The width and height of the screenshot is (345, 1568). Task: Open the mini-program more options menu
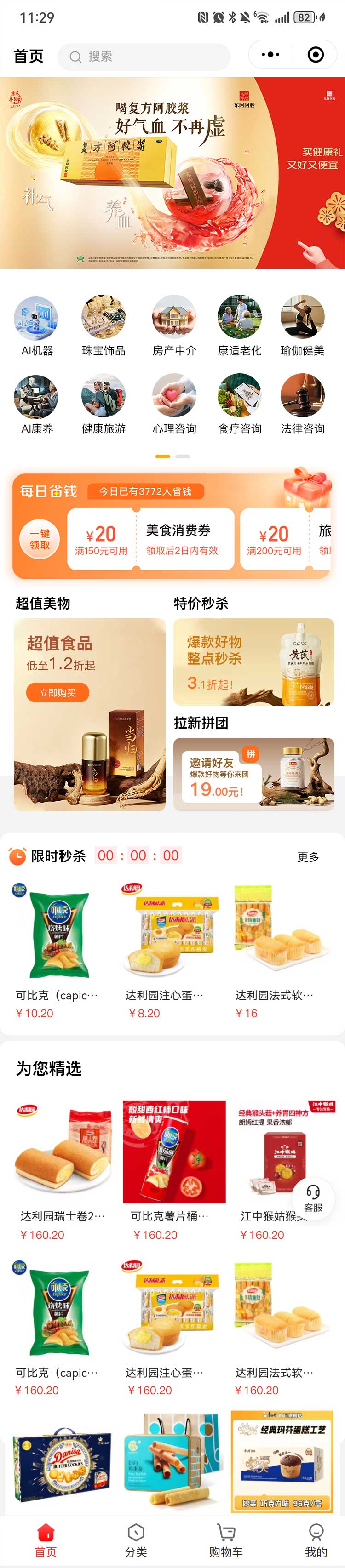(x=270, y=55)
